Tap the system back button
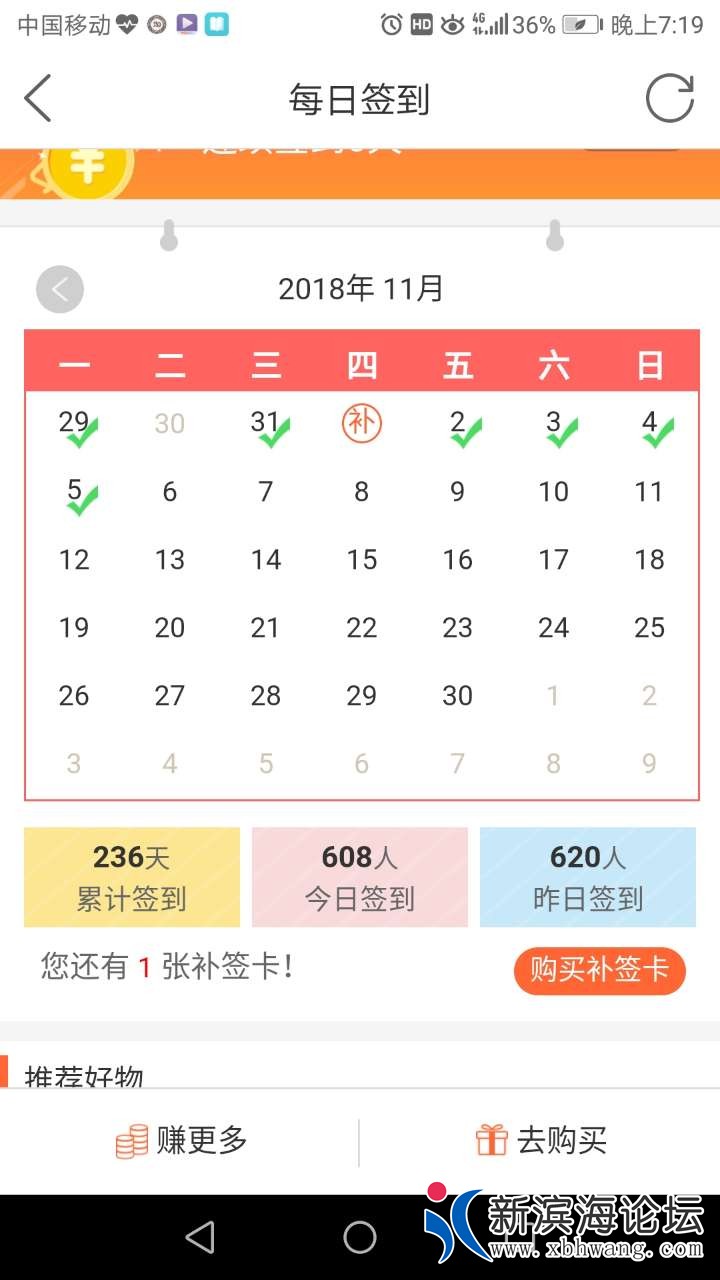The image size is (720, 1280). tap(200, 1237)
